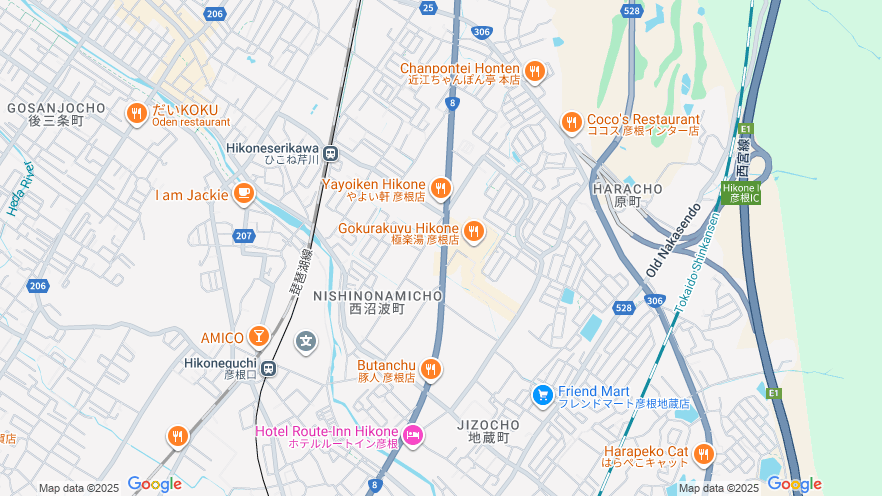Select the I am Jackie cafe pin
The image size is (882, 496).
(243, 194)
